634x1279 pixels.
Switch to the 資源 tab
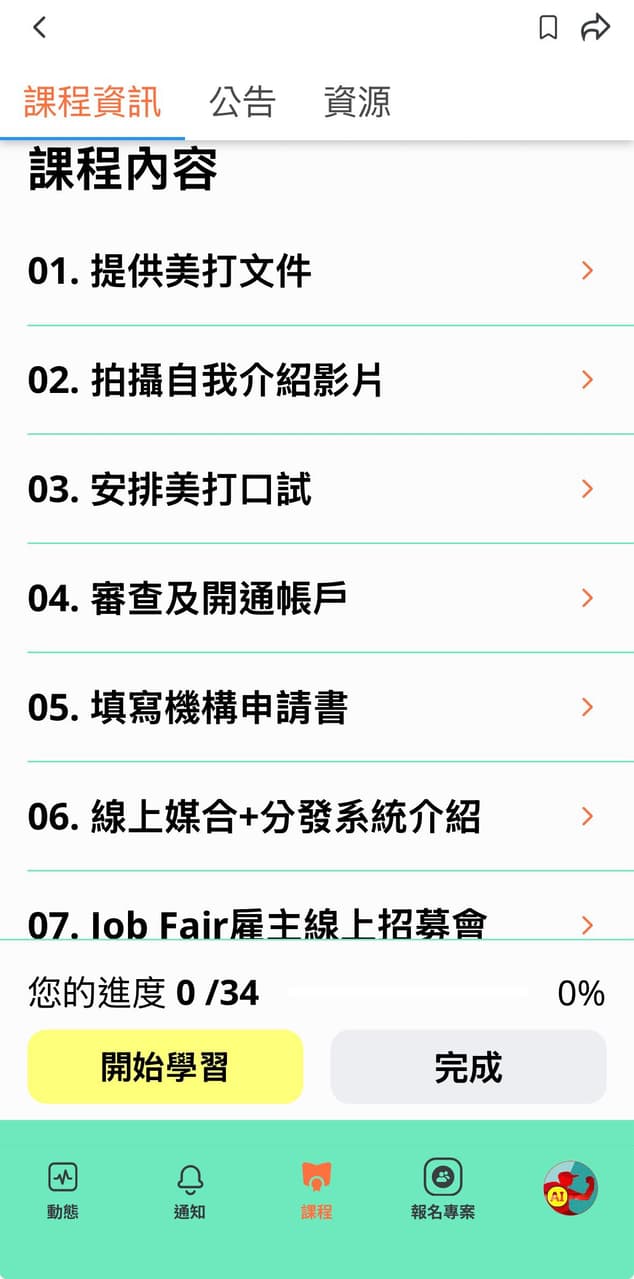coord(357,102)
